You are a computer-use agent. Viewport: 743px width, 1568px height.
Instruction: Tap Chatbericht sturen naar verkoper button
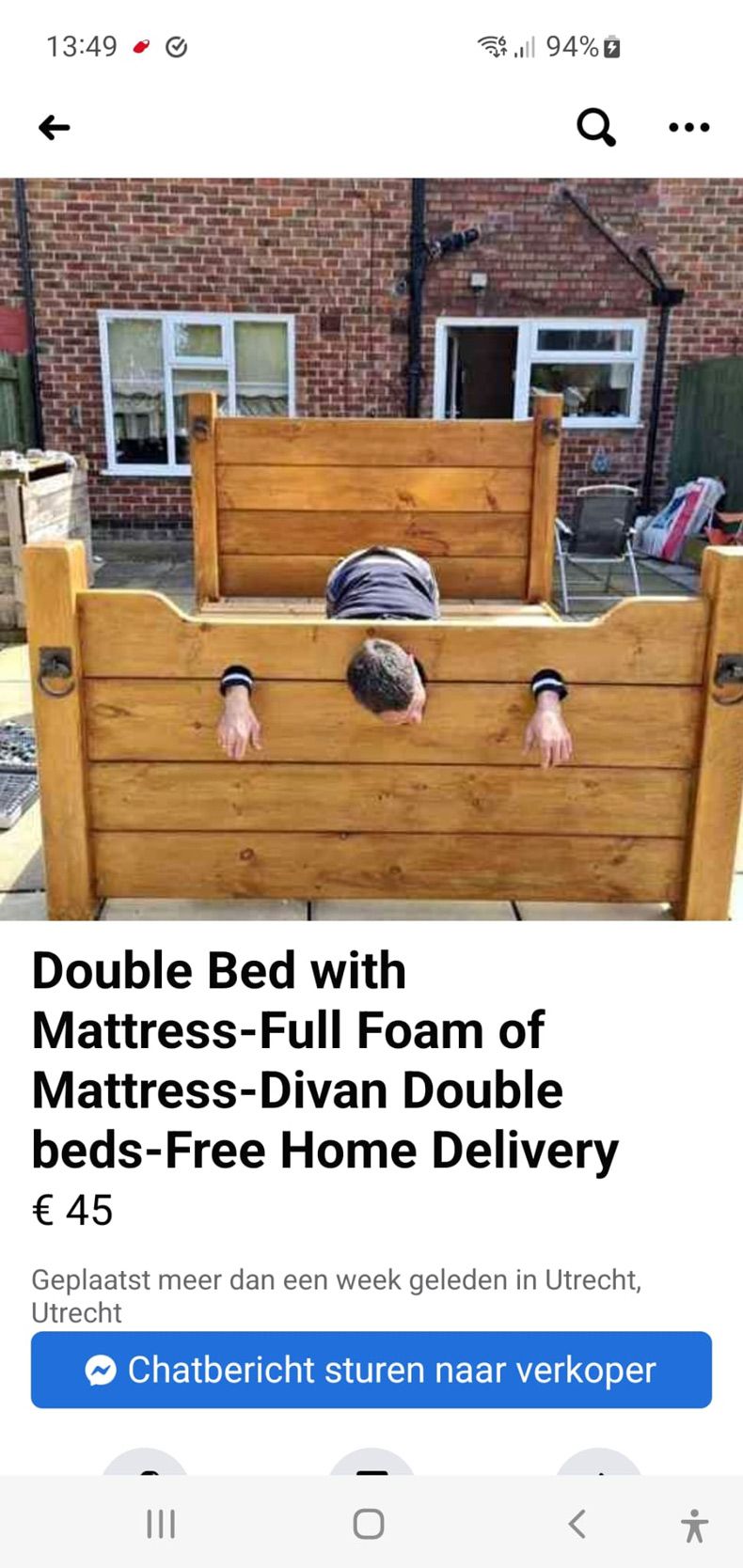click(x=371, y=1370)
